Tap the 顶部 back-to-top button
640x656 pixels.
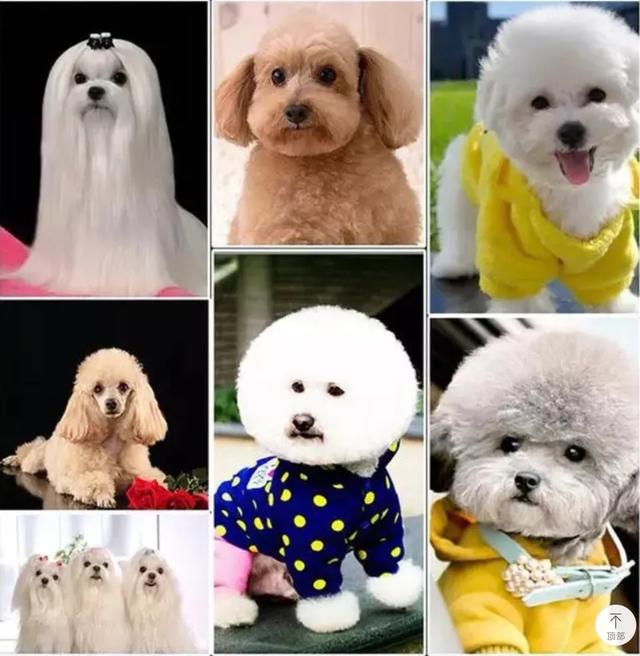[x=615, y=625]
